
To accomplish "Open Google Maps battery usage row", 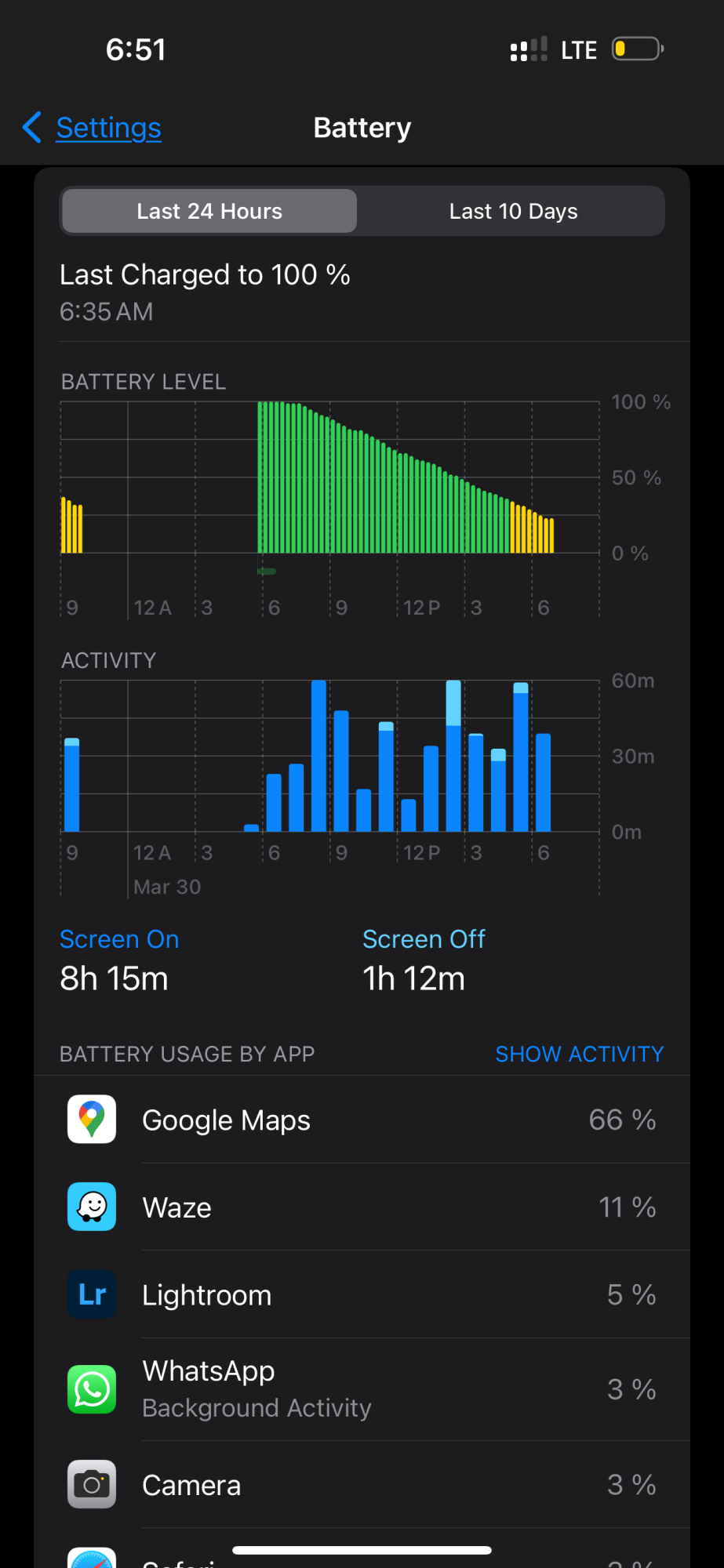I will tap(362, 1120).
